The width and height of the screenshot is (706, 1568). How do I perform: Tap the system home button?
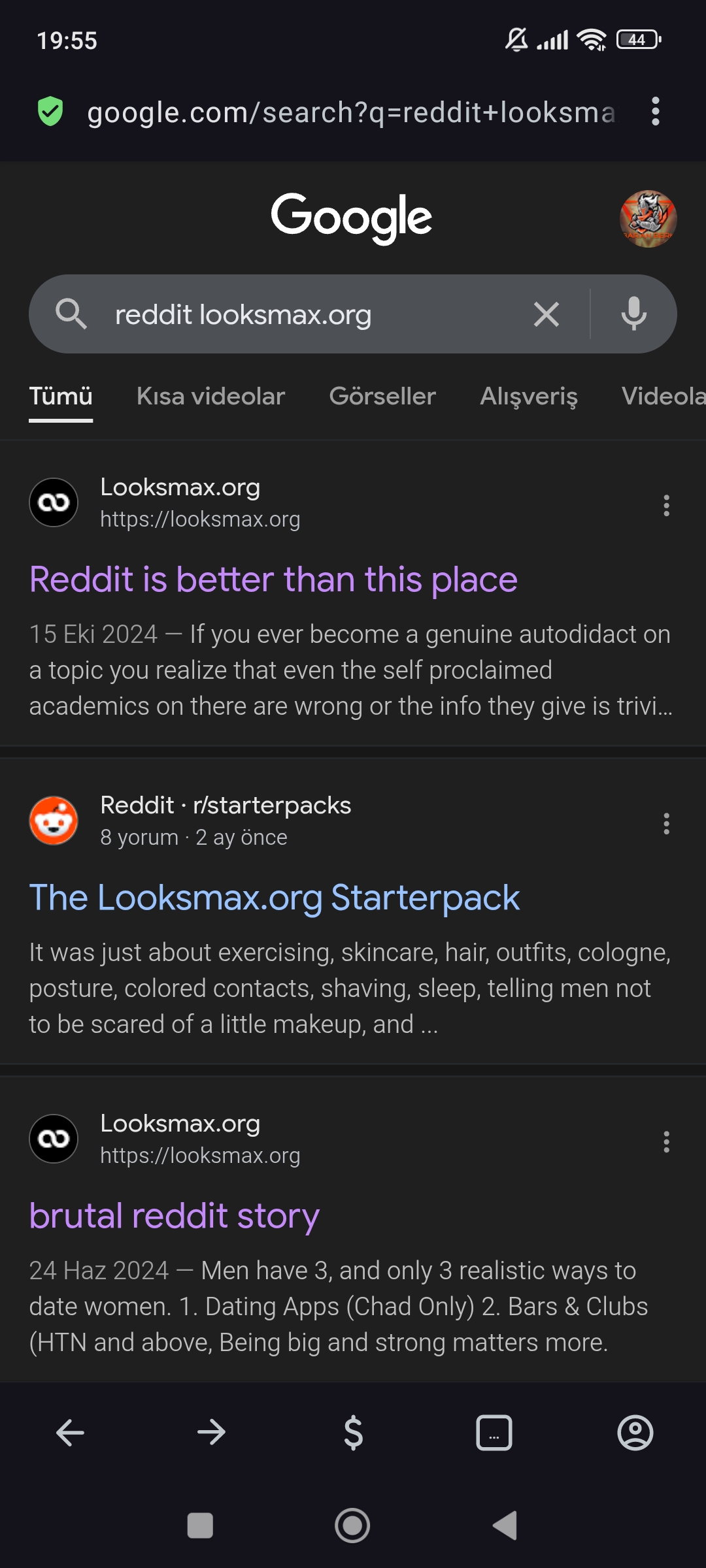pyautogui.click(x=352, y=1526)
